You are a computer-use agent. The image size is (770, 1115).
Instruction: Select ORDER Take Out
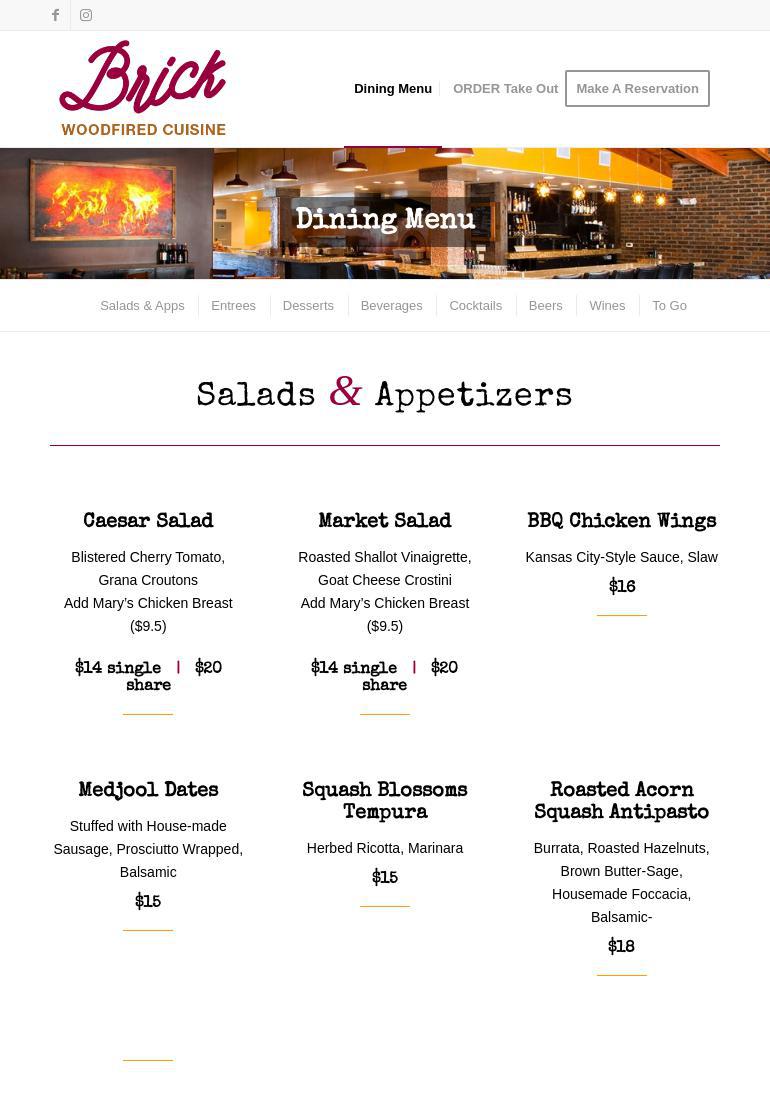[x=505, y=88]
